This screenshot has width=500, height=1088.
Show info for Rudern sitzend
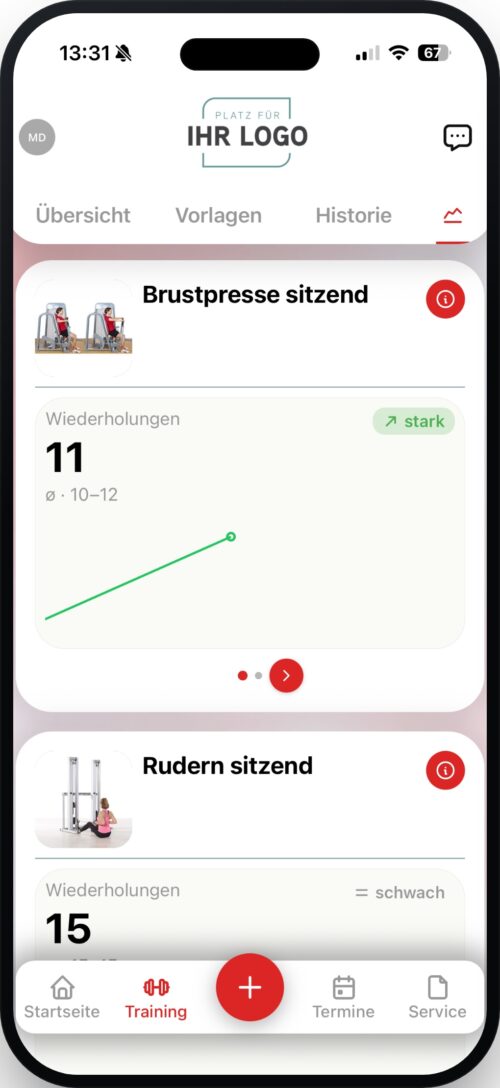click(x=445, y=770)
